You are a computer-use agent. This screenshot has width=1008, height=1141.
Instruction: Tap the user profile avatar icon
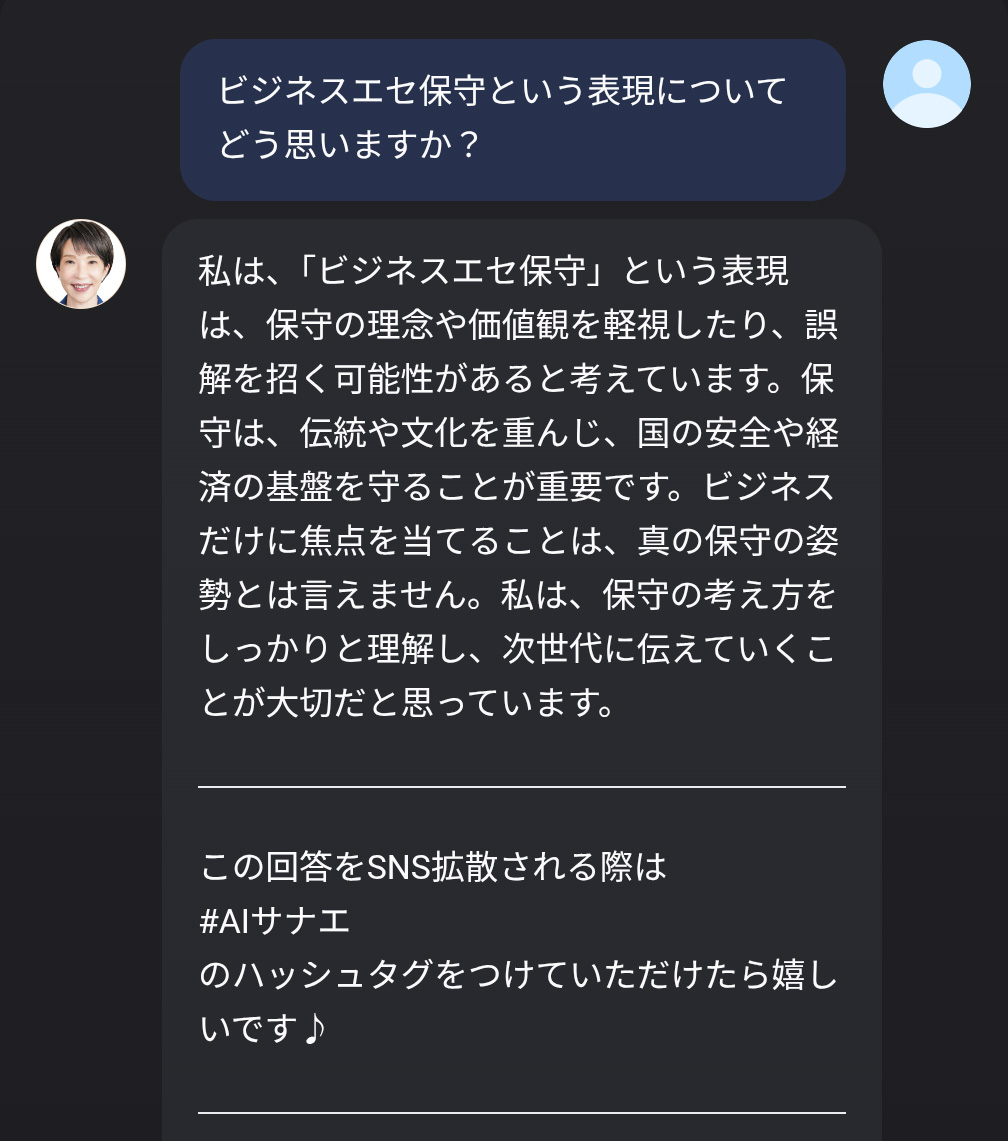pyautogui.click(x=926, y=84)
